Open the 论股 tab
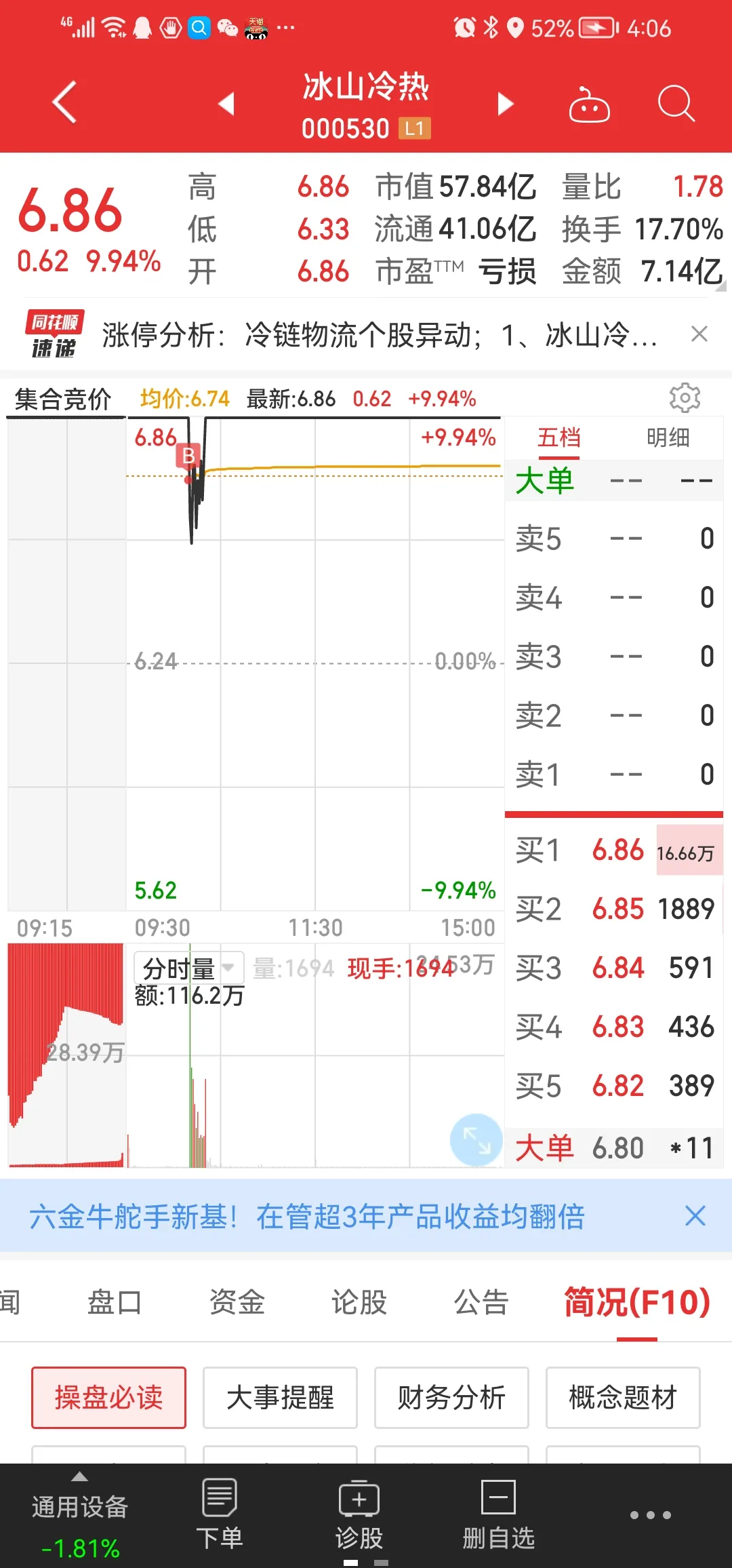 click(x=359, y=1302)
